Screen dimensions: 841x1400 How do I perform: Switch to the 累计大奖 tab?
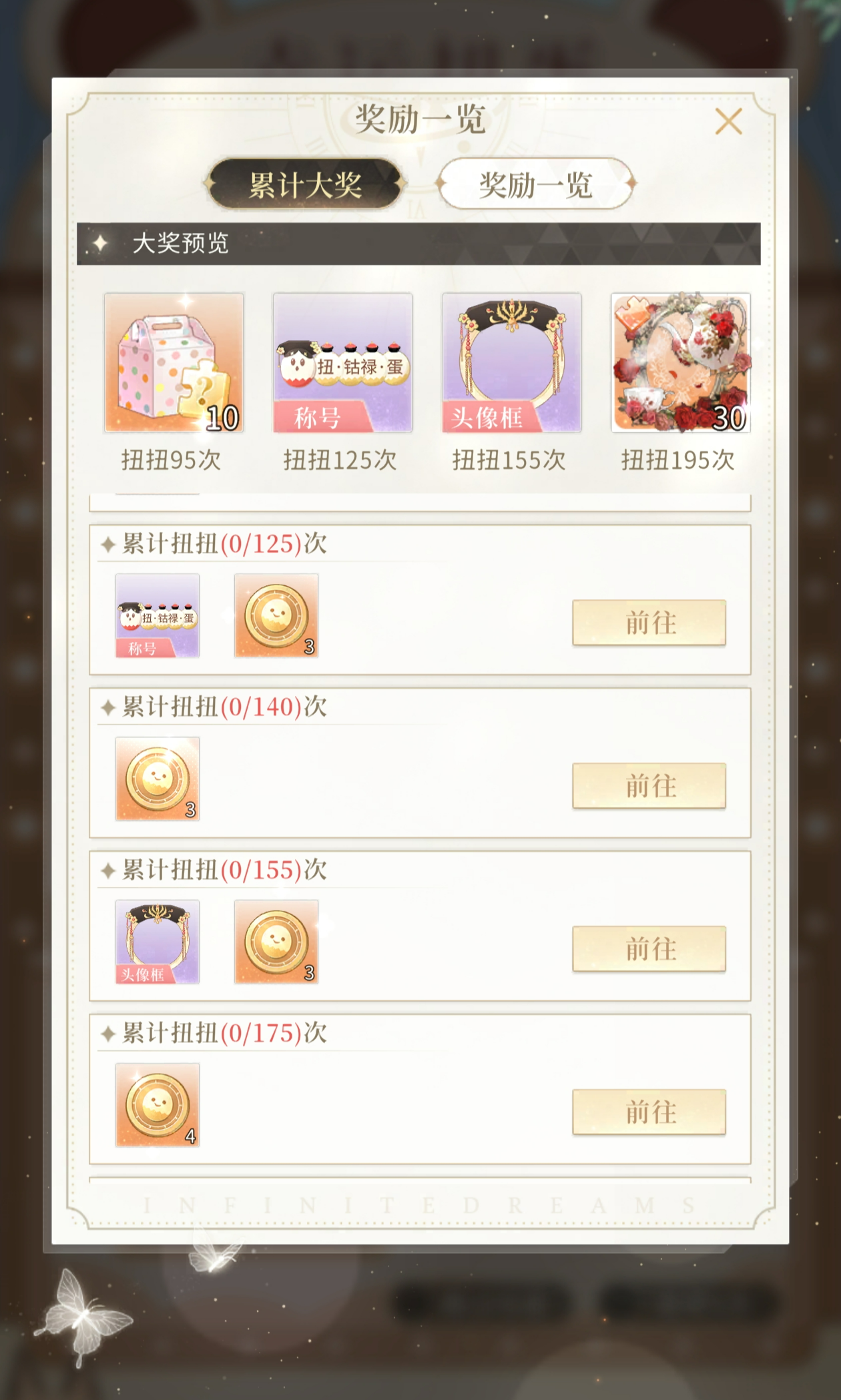tap(305, 184)
